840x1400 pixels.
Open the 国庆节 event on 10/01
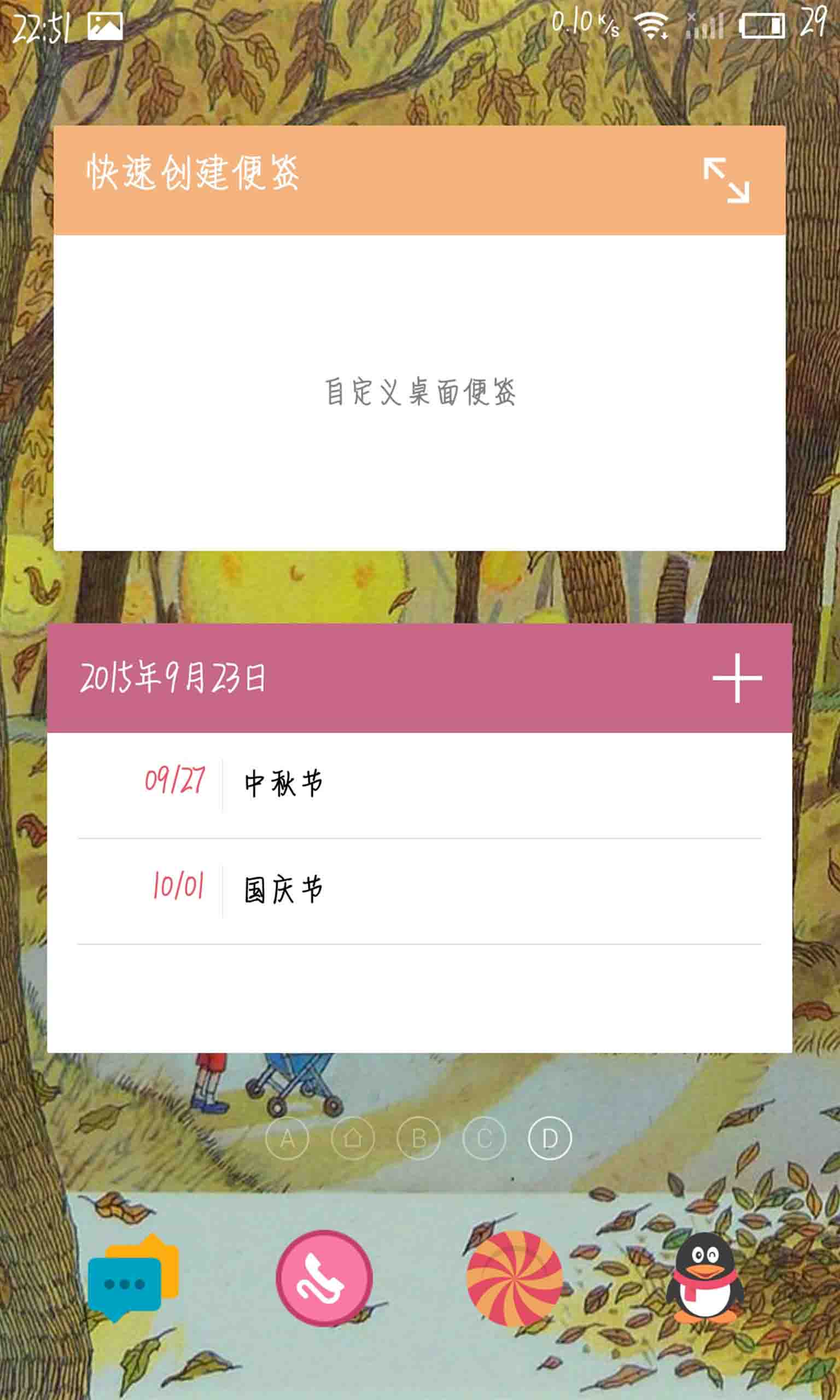419,891
